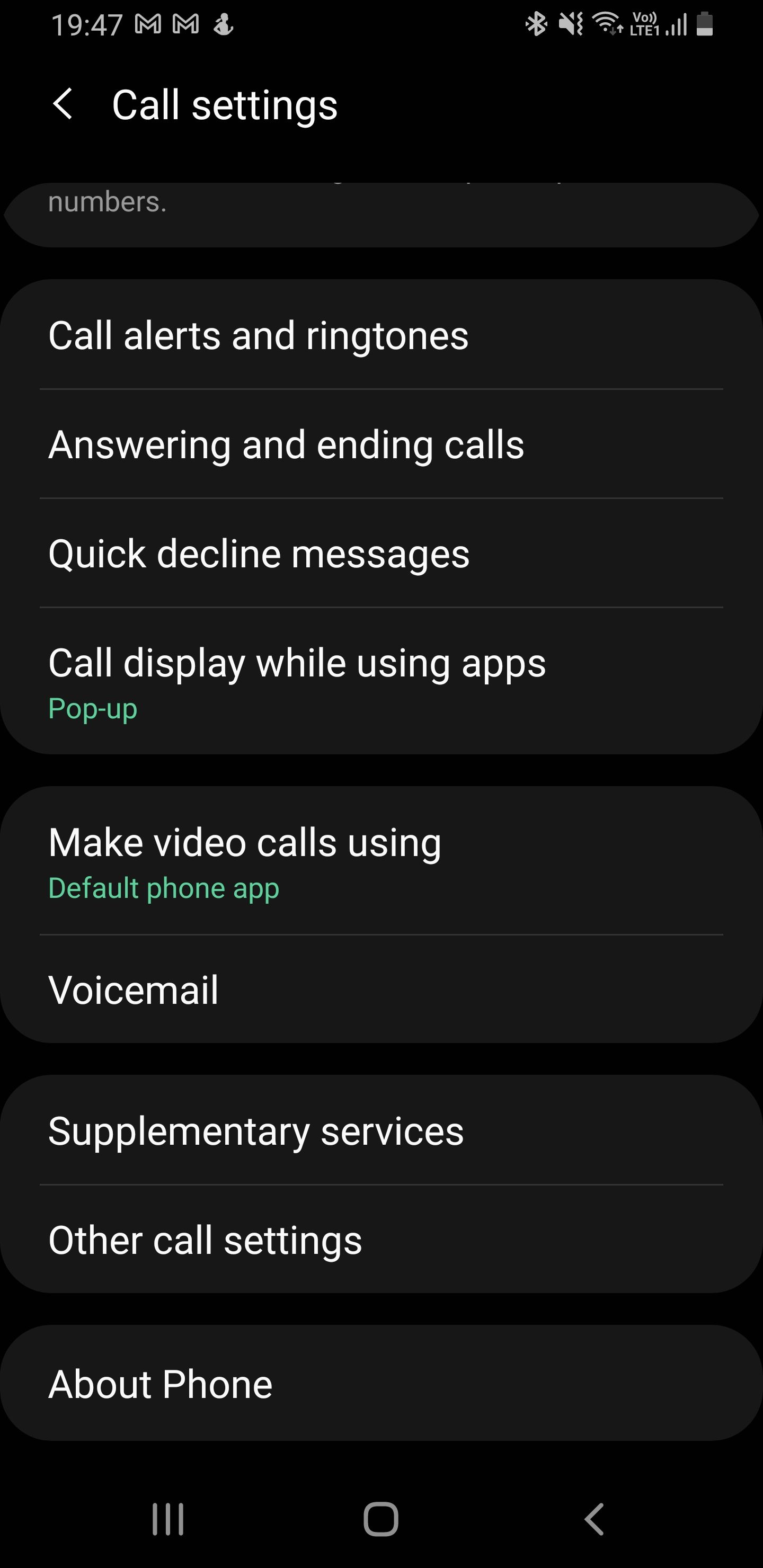Open Call alerts and ringtones
The width and height of the screenshot is (763, 1568).
260,334
